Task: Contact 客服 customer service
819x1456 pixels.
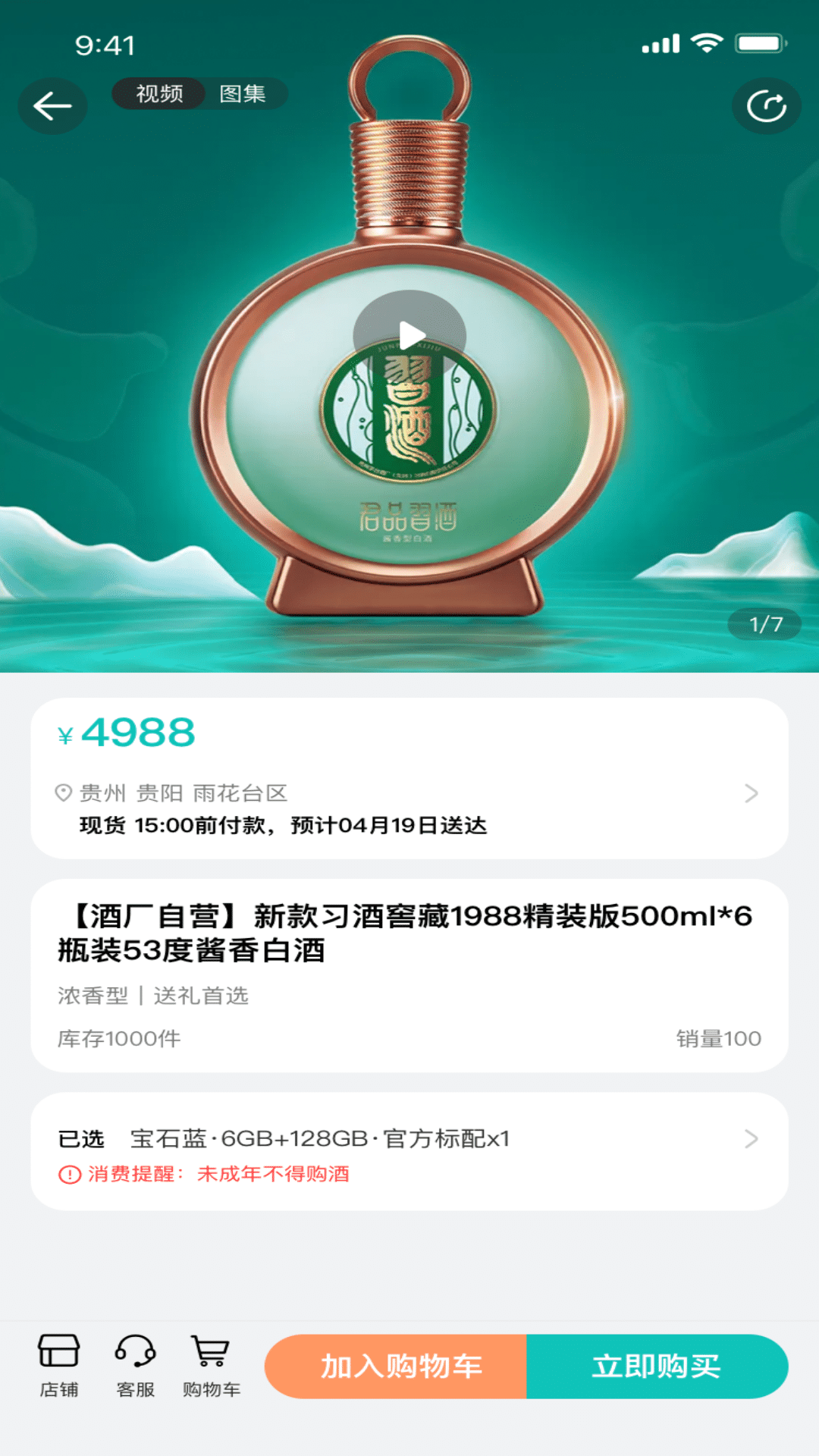Action: point(136,1366)
